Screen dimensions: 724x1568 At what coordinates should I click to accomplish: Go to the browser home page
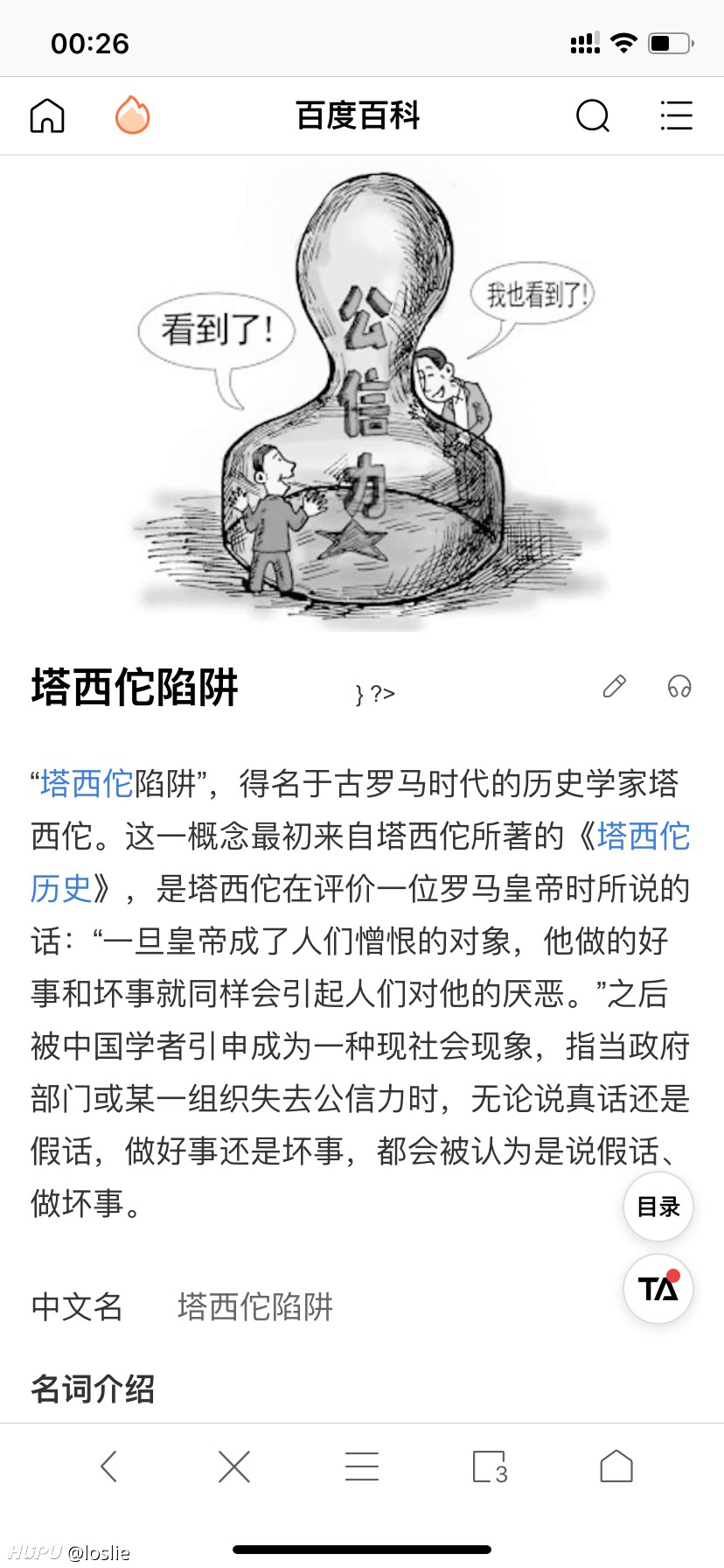616,1466
